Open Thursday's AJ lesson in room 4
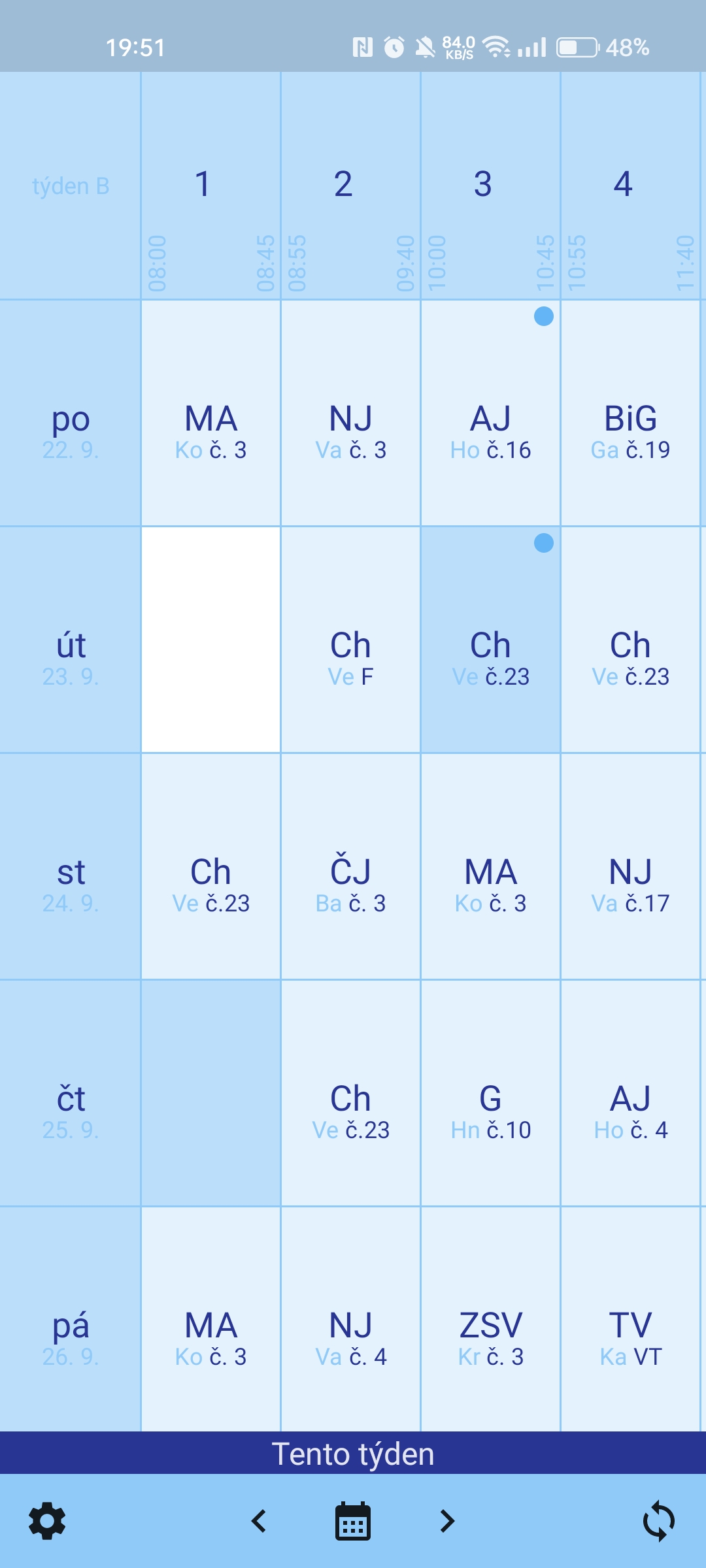The width and height of the screenshot is (706, 1568). click(630, 1111)
